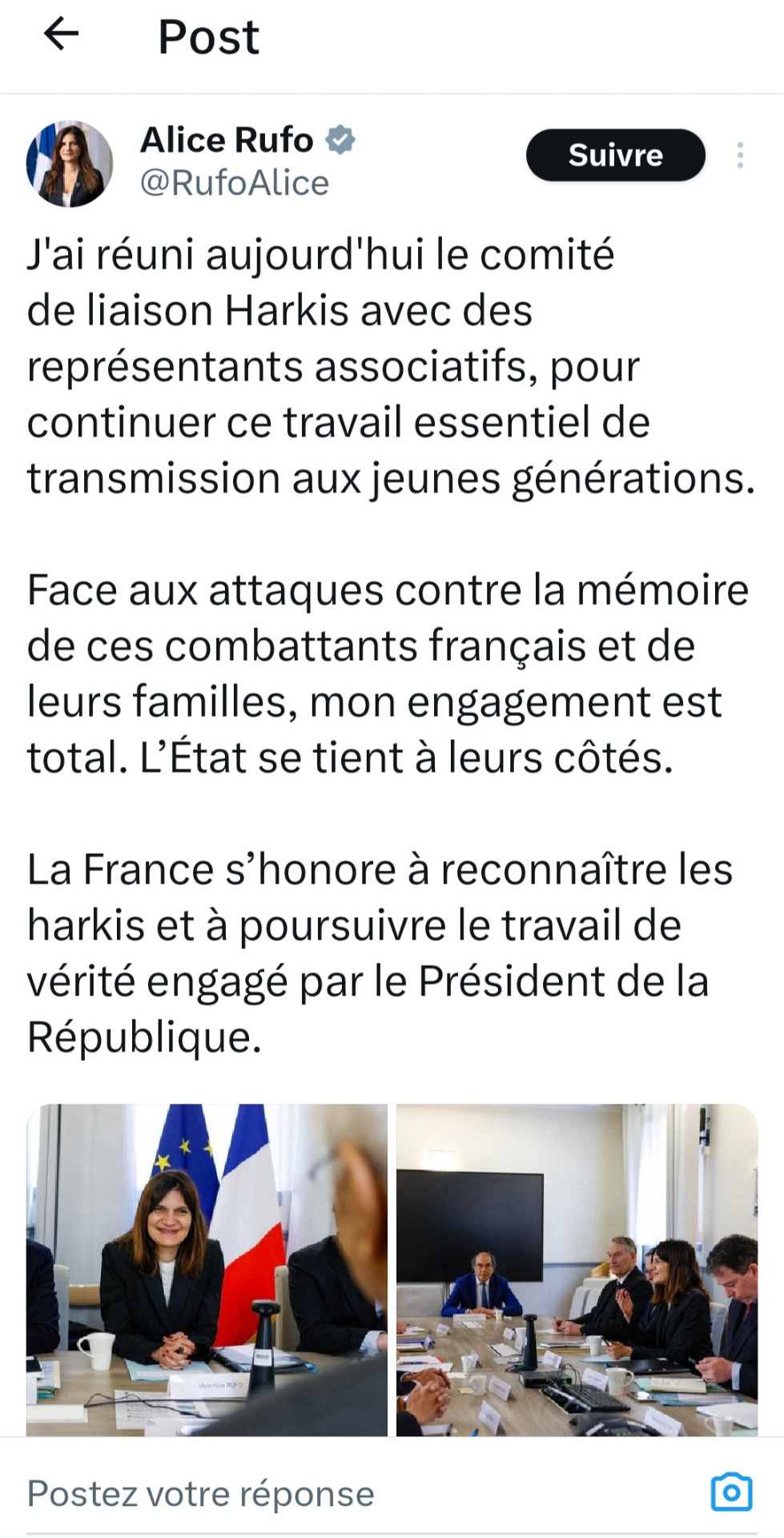Open Alice Rufo's profile picture
This screenshot has height=1538, width=784.
[x=70, y=163]
